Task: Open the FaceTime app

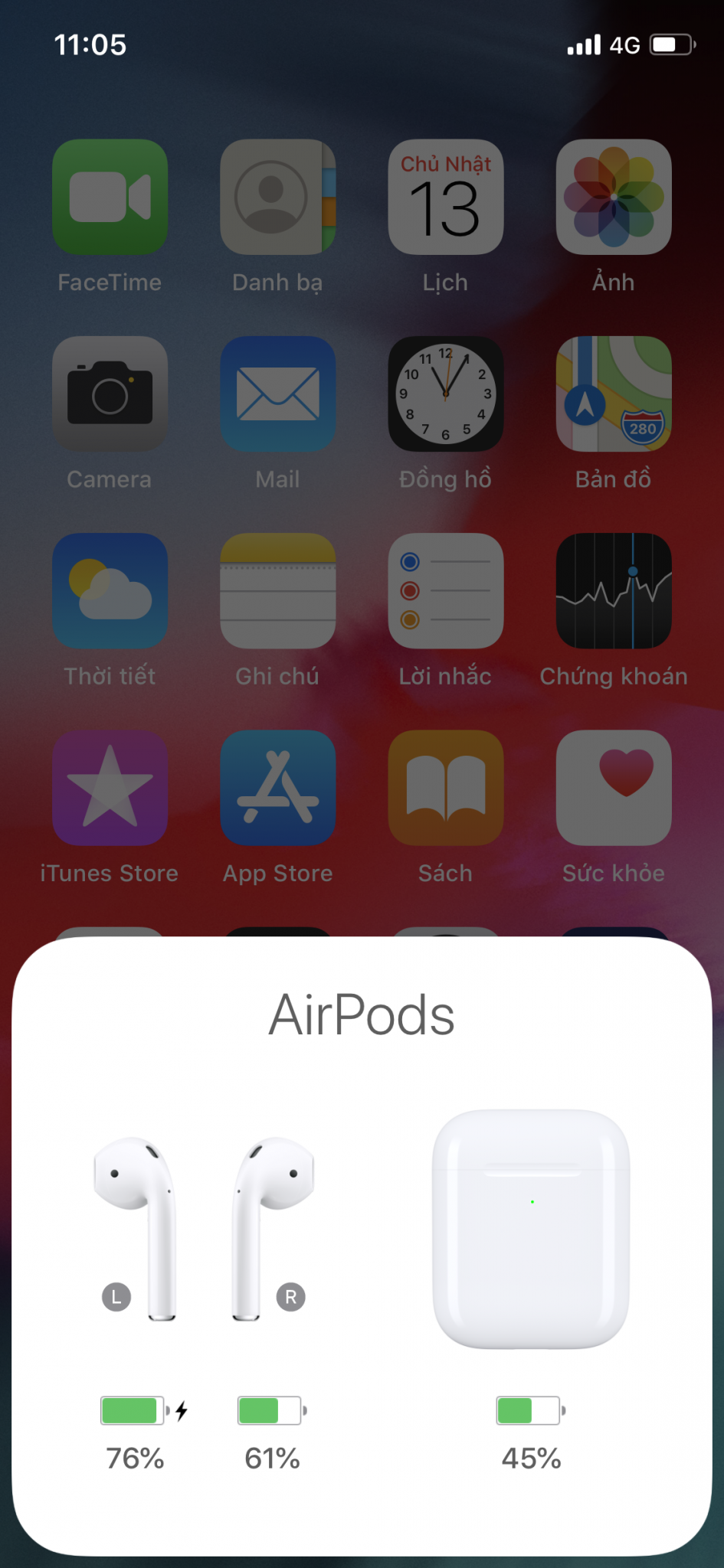Action: pos(110,197)
